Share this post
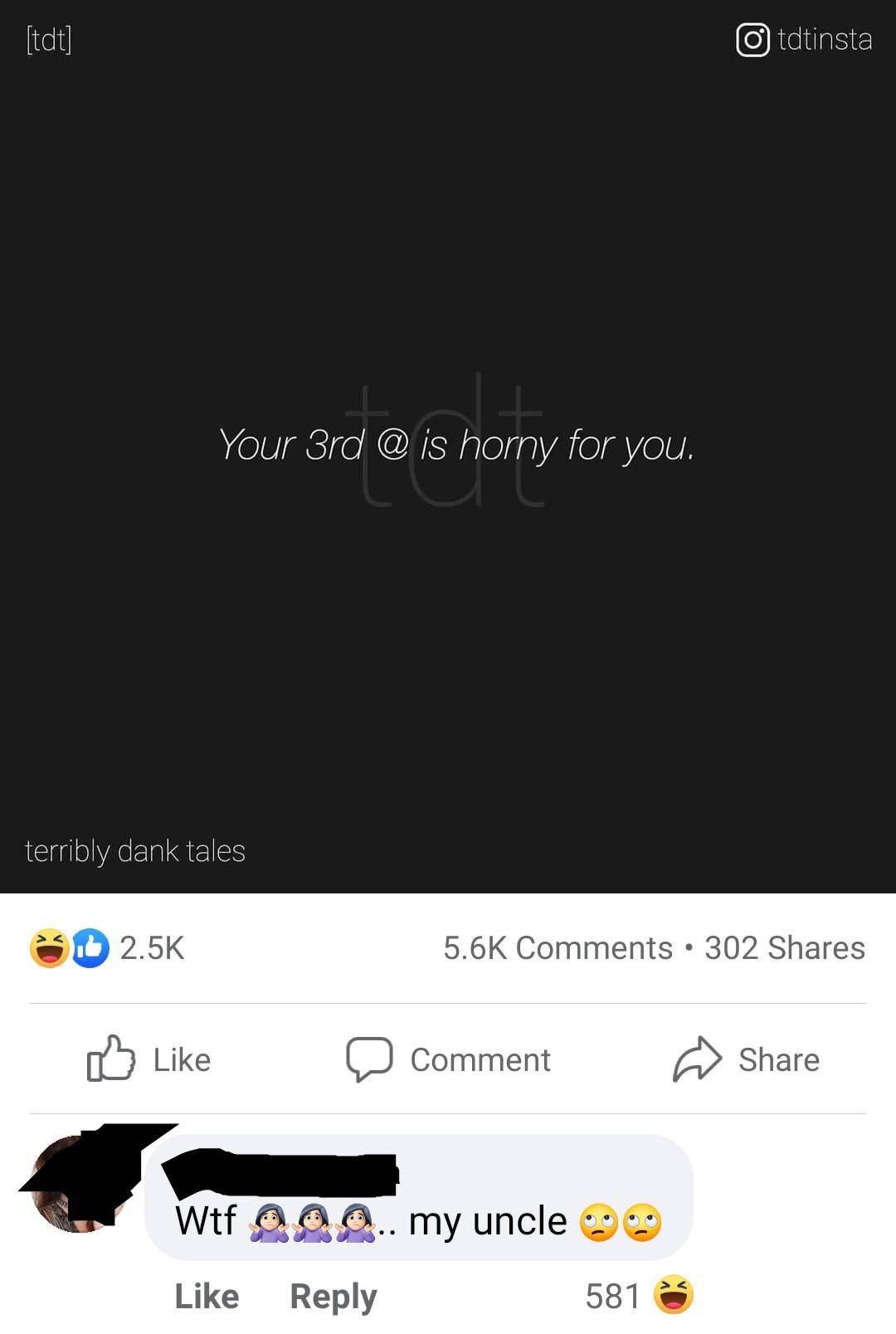896x1334 pixels. [746, 1059]
